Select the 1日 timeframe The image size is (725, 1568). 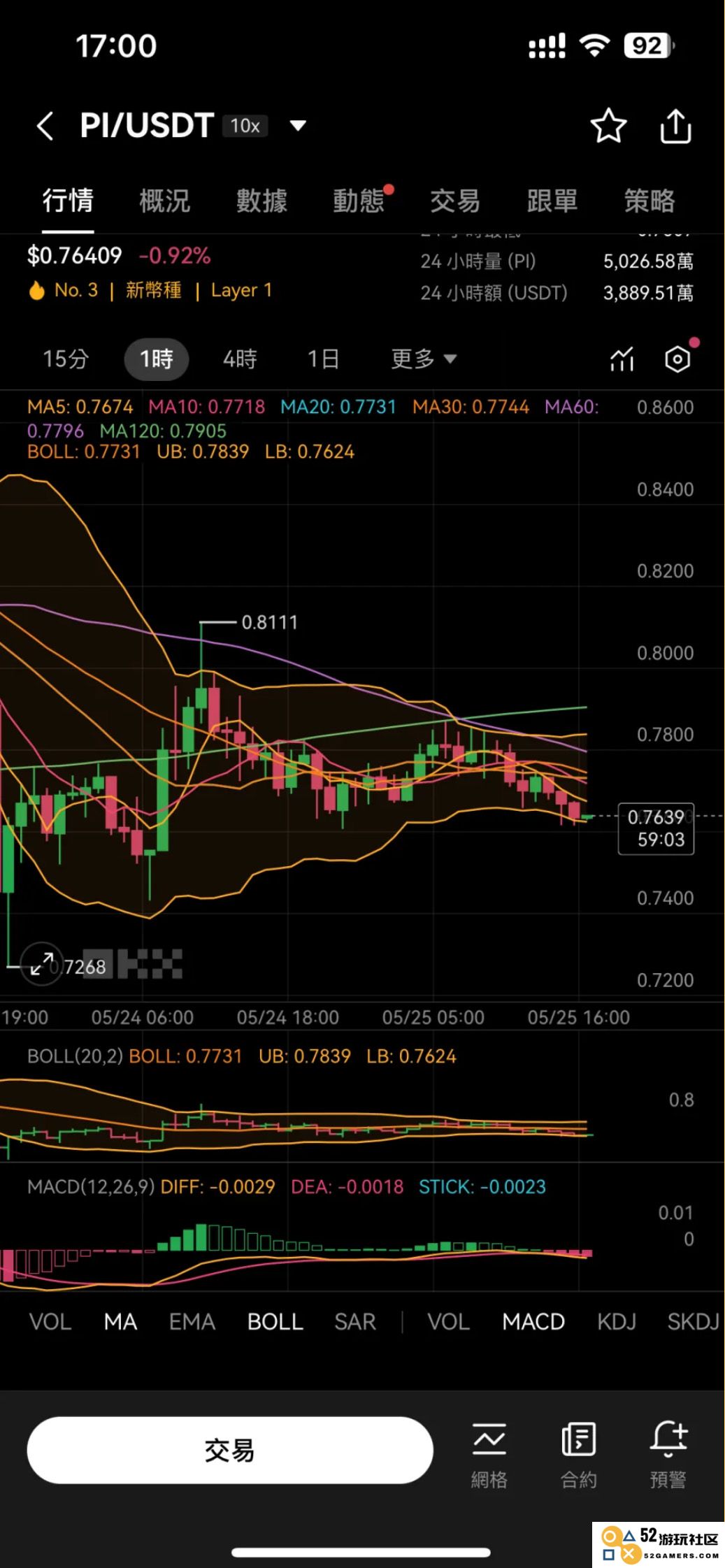click(323, 359)
